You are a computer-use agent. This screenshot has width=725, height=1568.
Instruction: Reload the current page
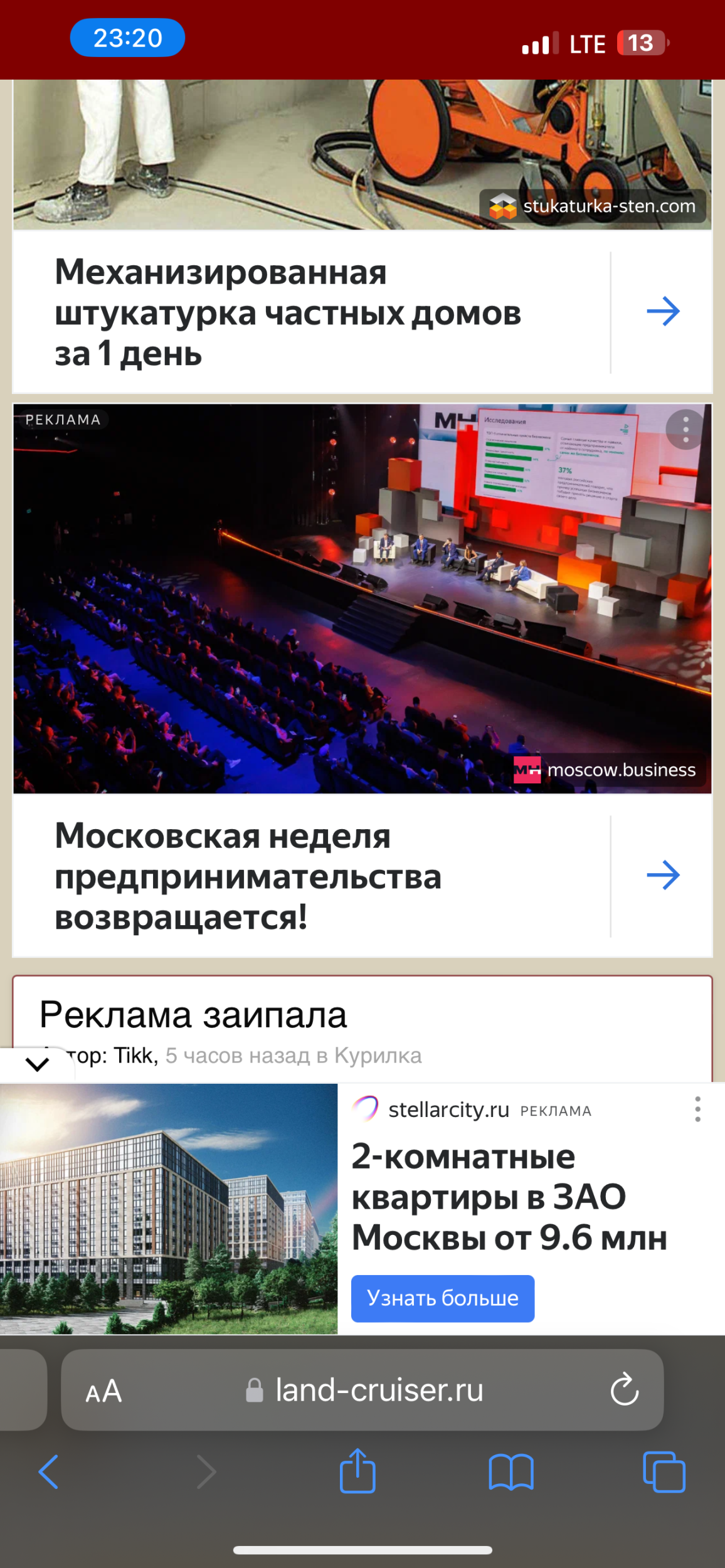(x=624, y=1389)
